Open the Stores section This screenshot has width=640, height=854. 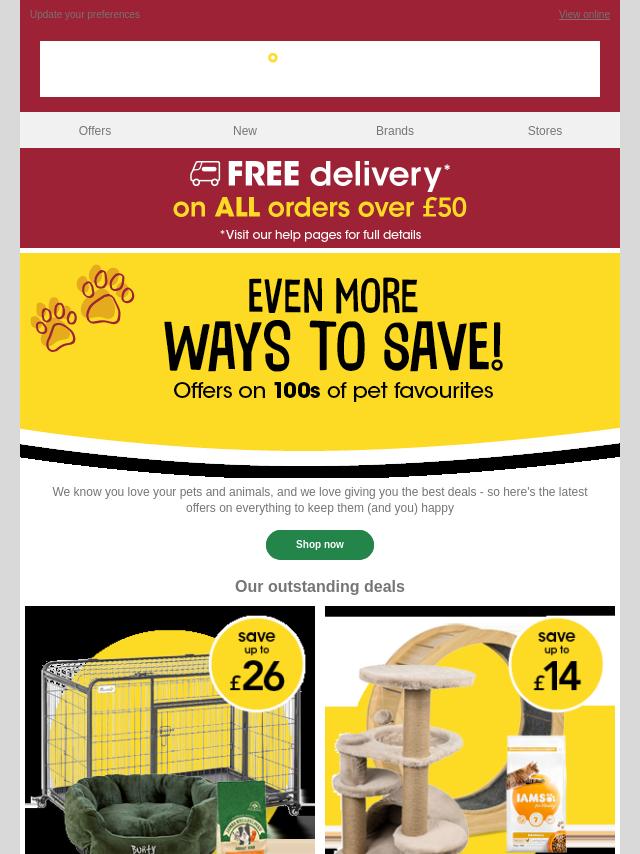(545, 131)
